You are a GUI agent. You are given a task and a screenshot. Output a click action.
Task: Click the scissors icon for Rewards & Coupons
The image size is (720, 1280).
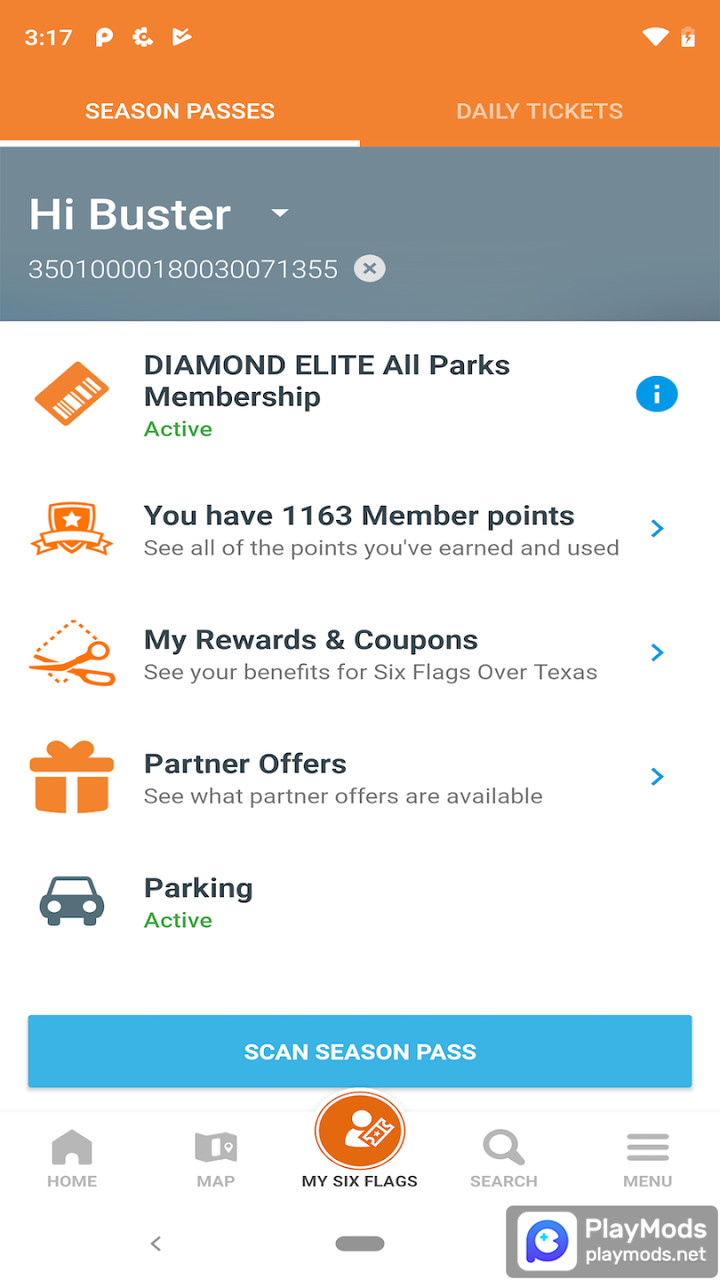coord(71,652)
